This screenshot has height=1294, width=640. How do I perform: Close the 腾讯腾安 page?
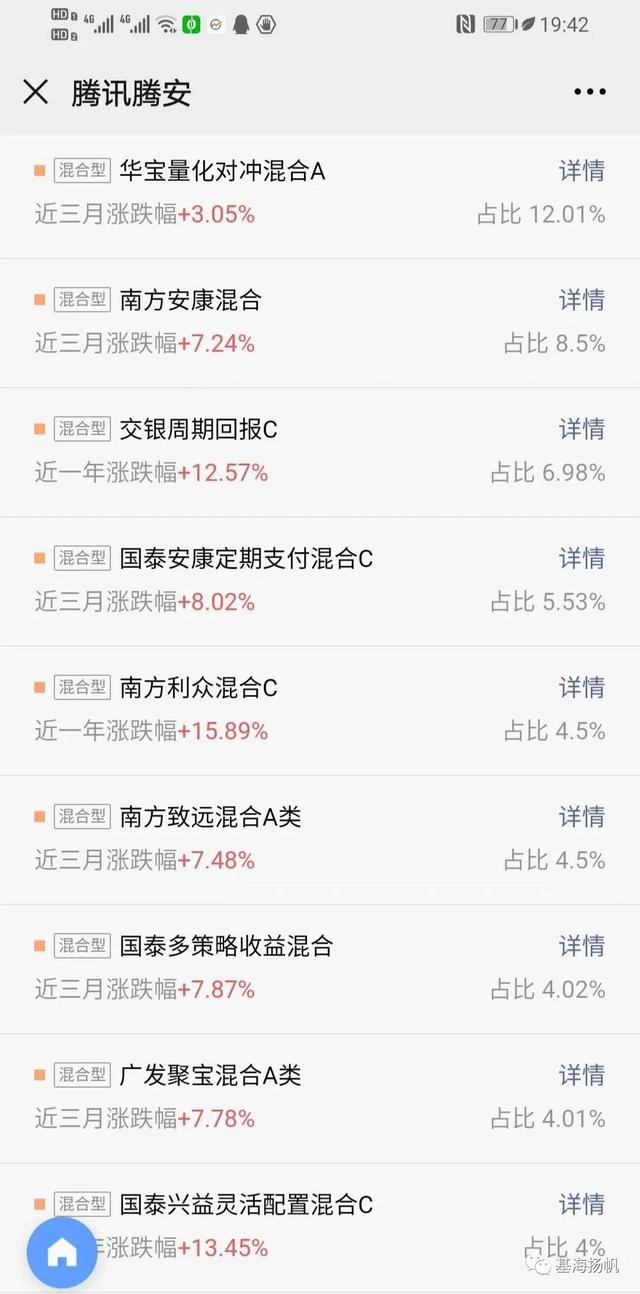click(36, 92)
